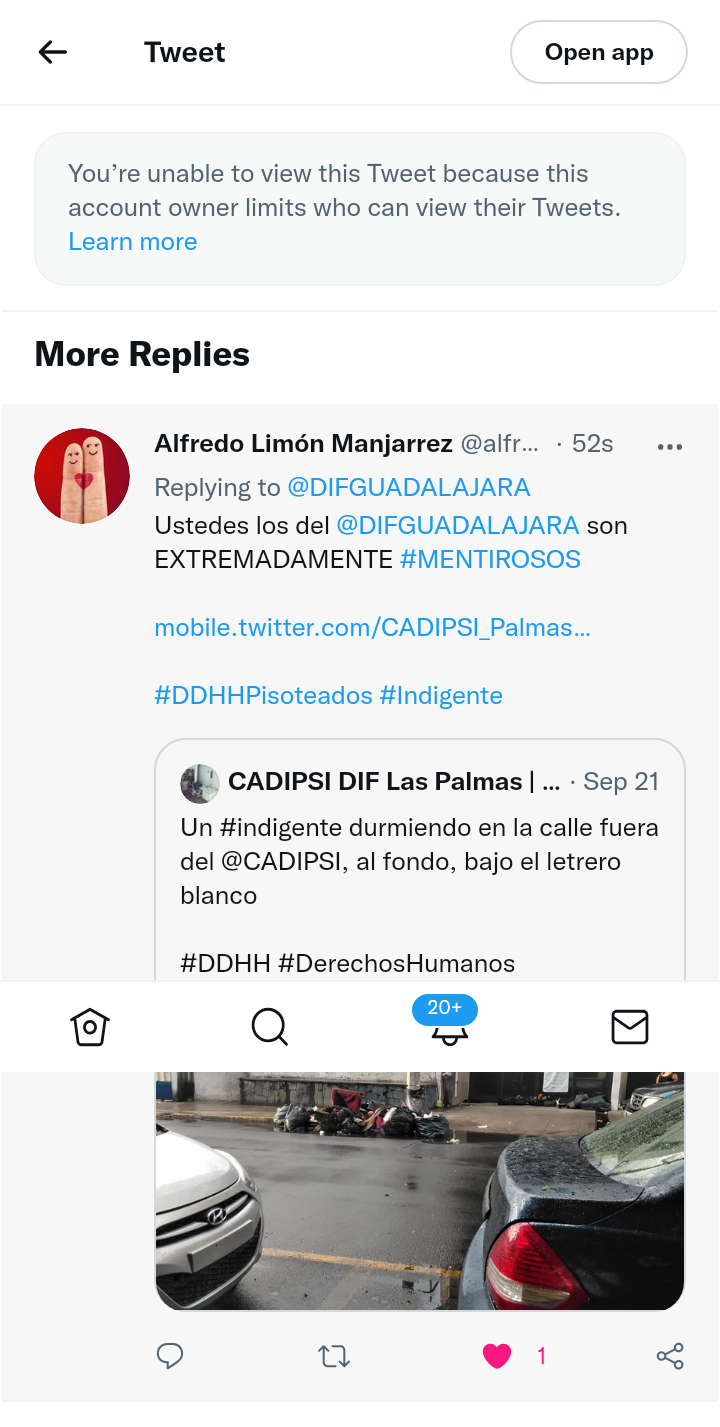Open the @DIFGUADALAJARA link after Replying to
This screenshot has height=1427, width=720.
(408, 487)
